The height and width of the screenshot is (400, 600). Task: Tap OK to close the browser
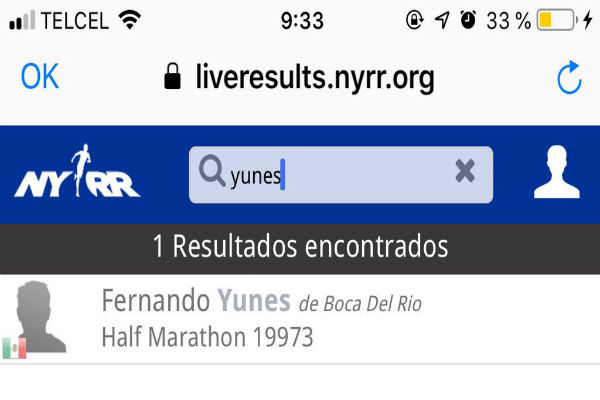(40, 77)
